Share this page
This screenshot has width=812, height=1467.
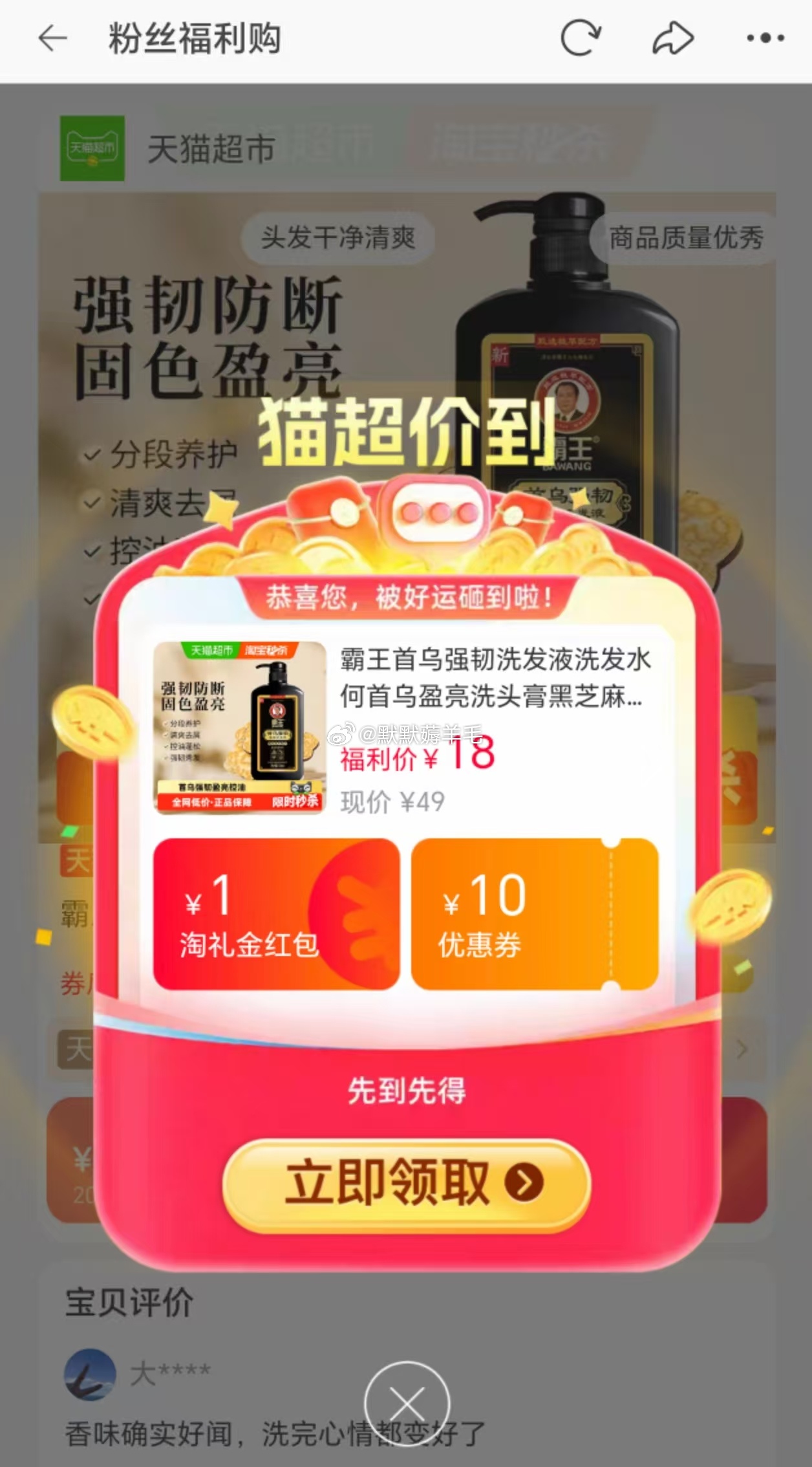pyautogui.click(x=672, y=39)
